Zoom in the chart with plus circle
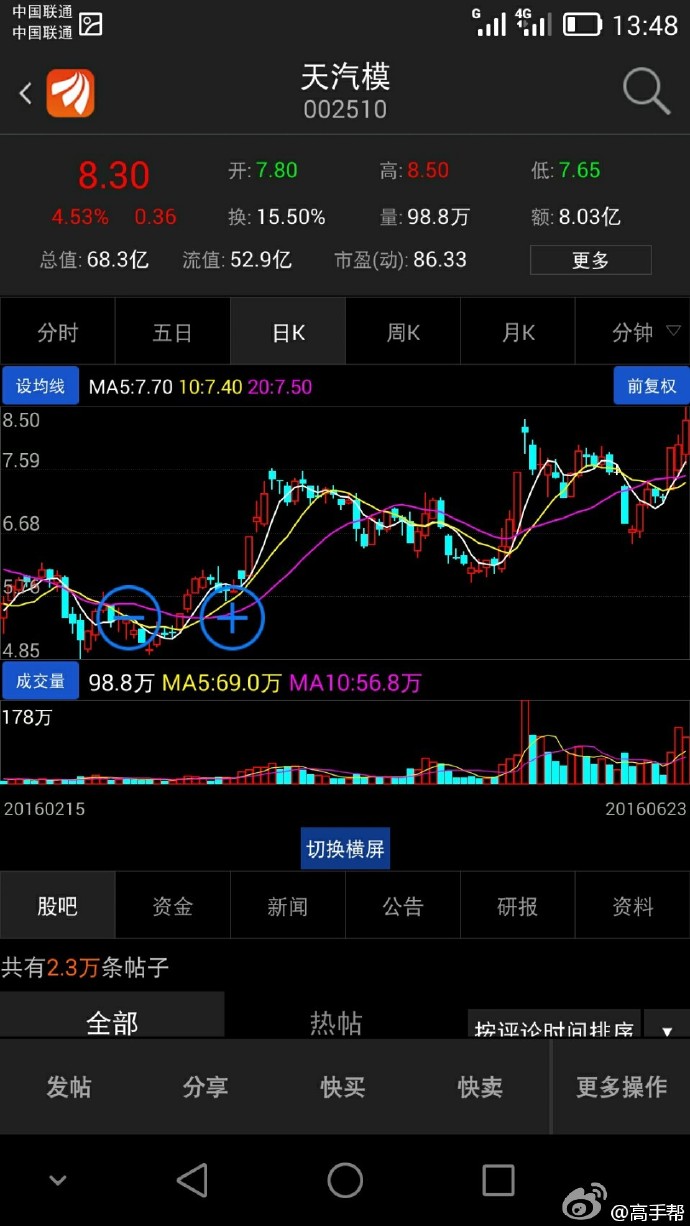Image resolution: width=690 pixels, height=1226 pixels. pyautogui.click(x=232, y=618)
